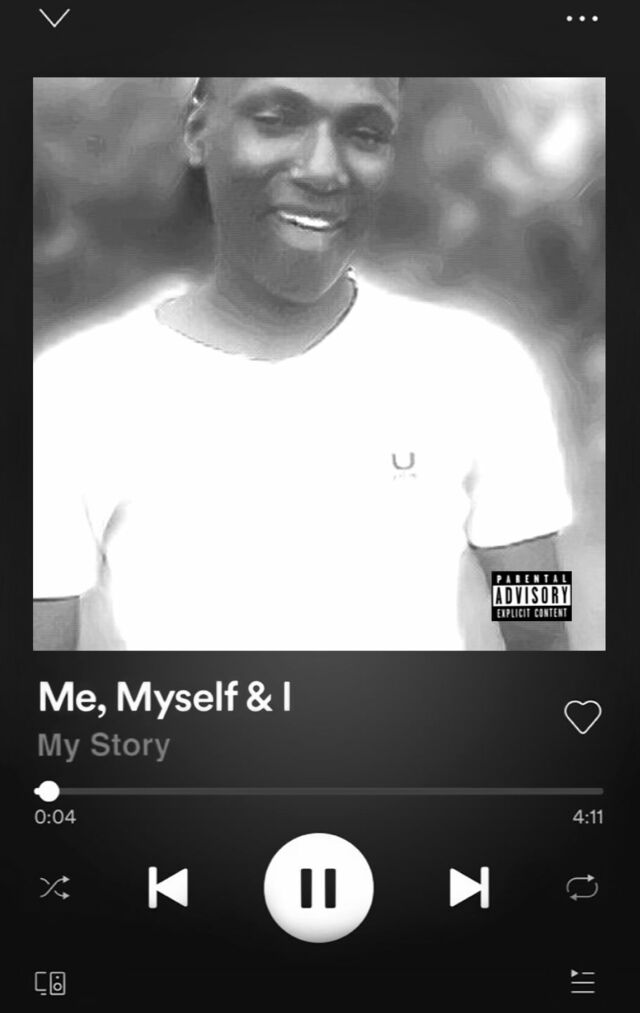
Task: Pause the current song
Action: point(318,887)
